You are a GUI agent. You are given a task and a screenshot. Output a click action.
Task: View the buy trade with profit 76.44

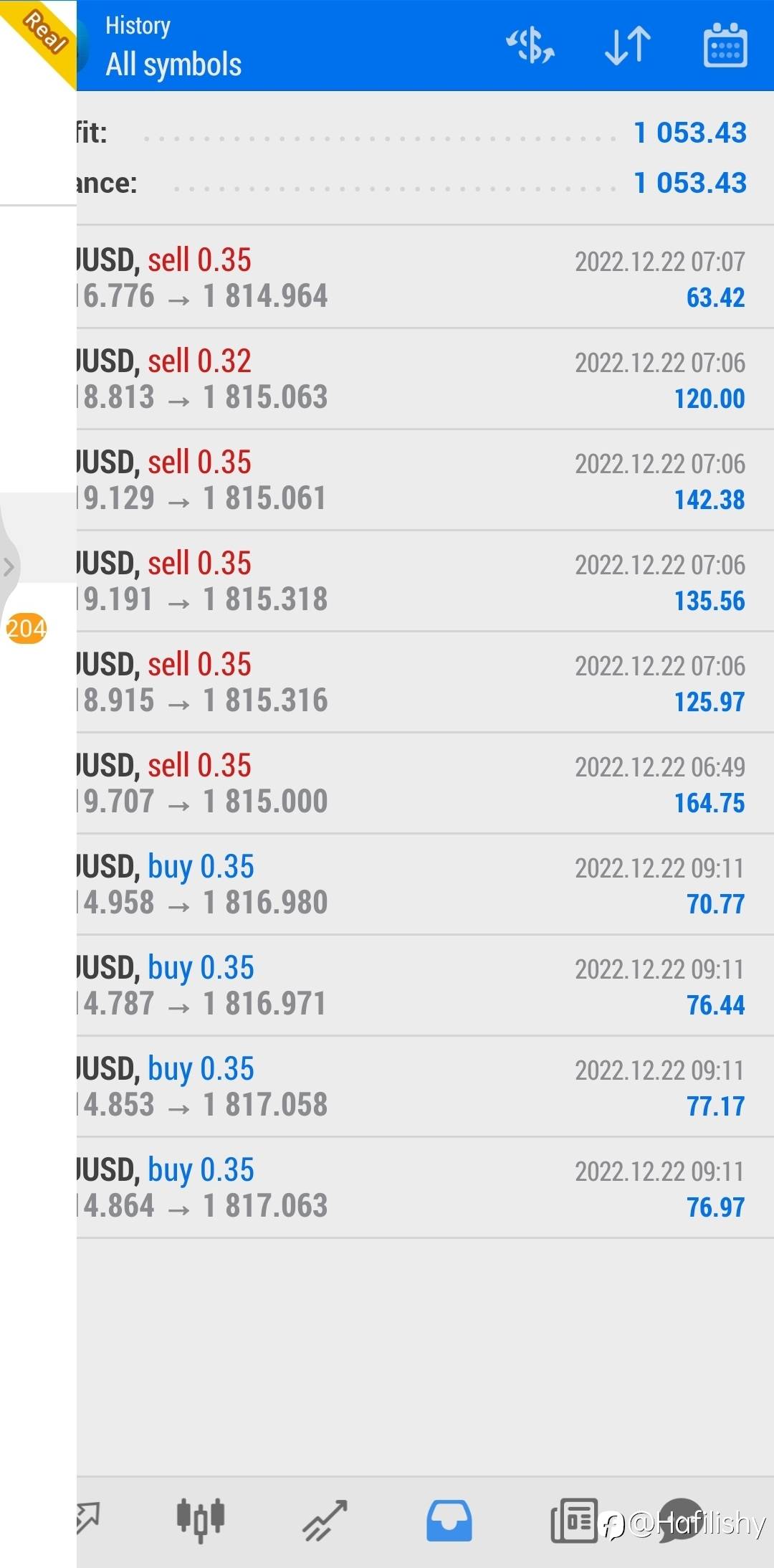tap(425, 986)
